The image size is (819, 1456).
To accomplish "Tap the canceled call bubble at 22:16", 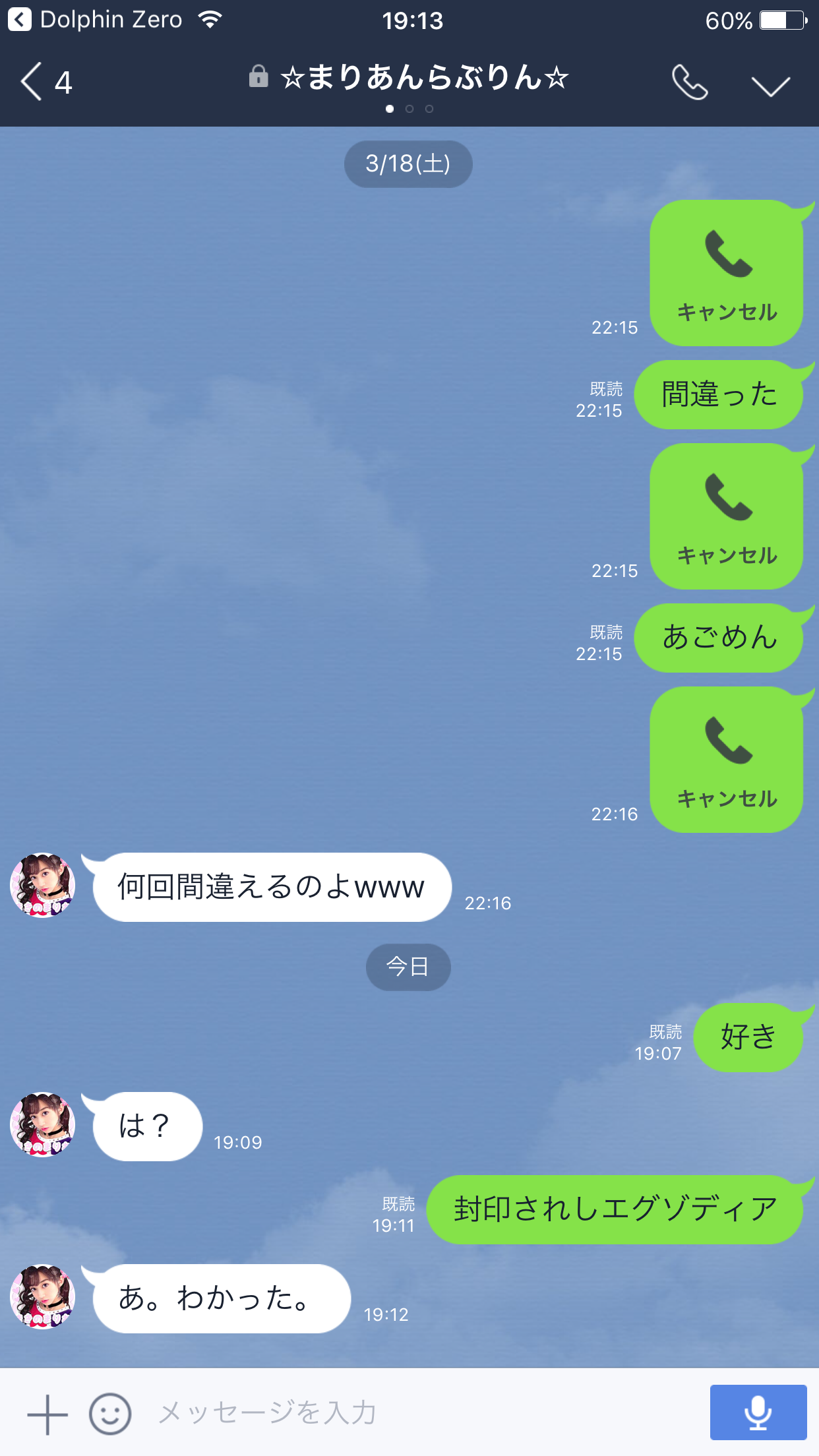I will (726, 760).
